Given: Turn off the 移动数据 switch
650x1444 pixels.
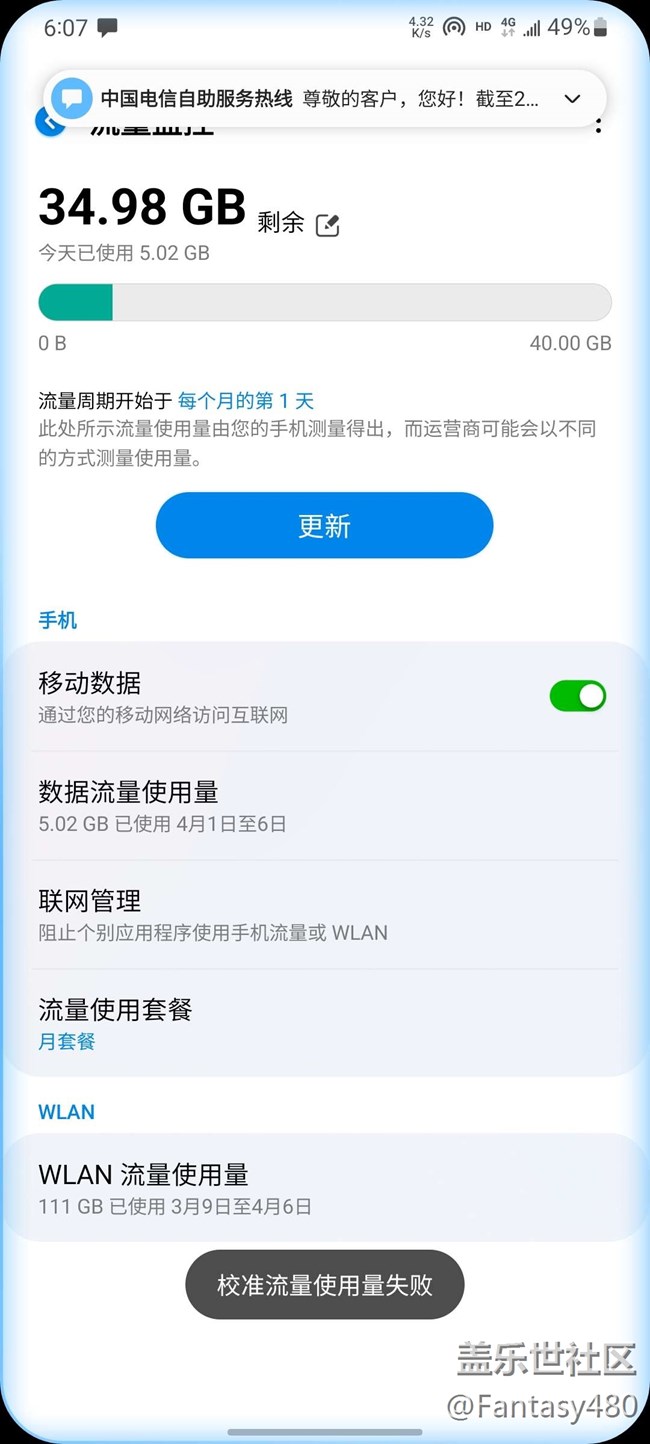Looking at the screenshot, I should click(x=577, y=696).
